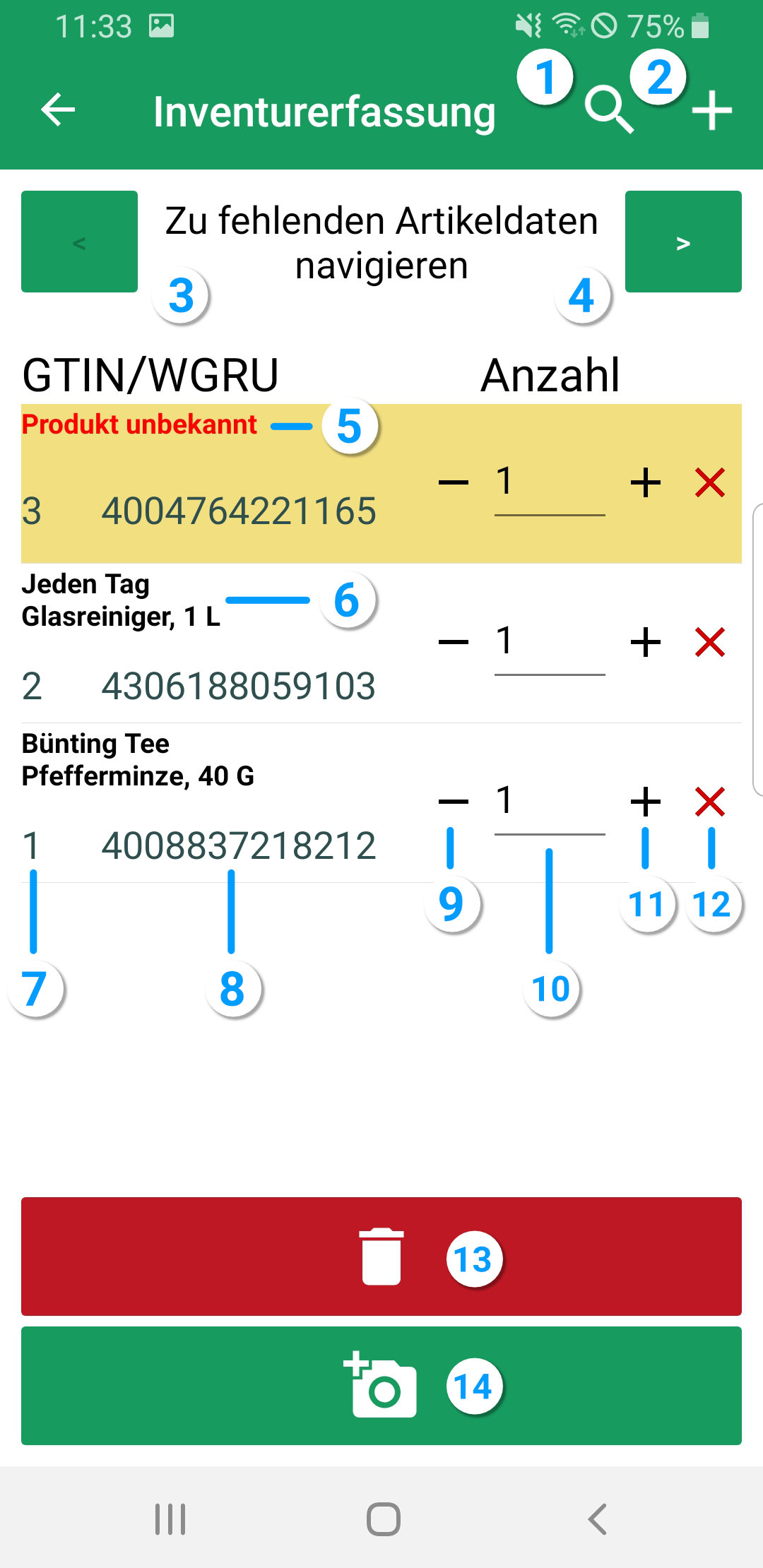763x1568 pixels.
Task: Decrease quantity of Jeden Tag Glasreiniger
Action: [453, 642]
